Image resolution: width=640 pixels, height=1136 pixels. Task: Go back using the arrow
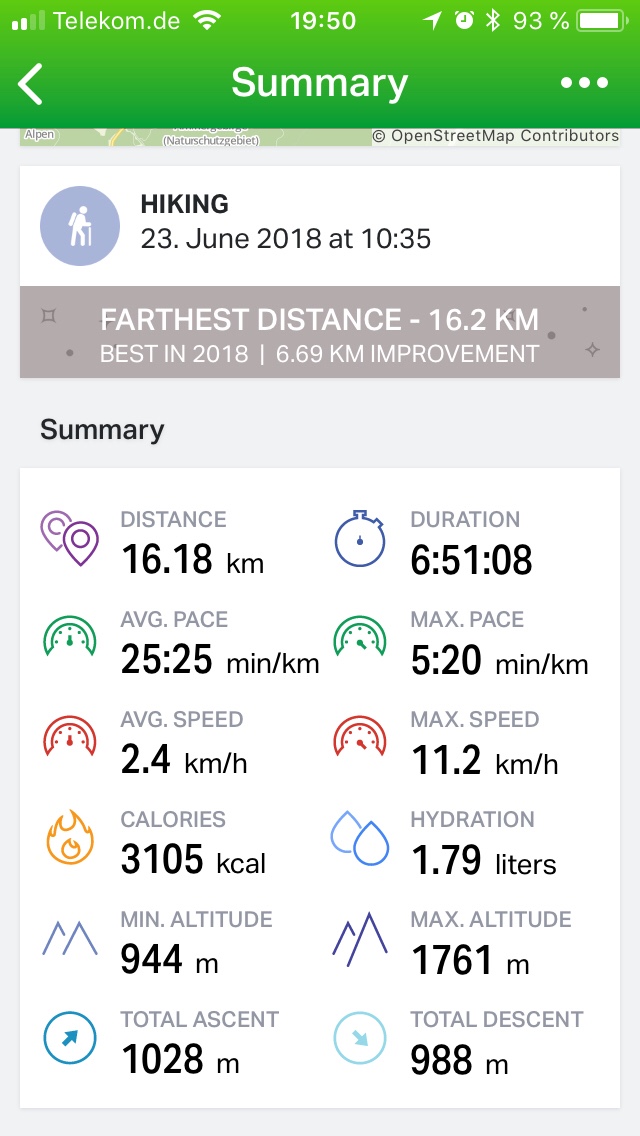pyautogui.click(x=32, y=84)
